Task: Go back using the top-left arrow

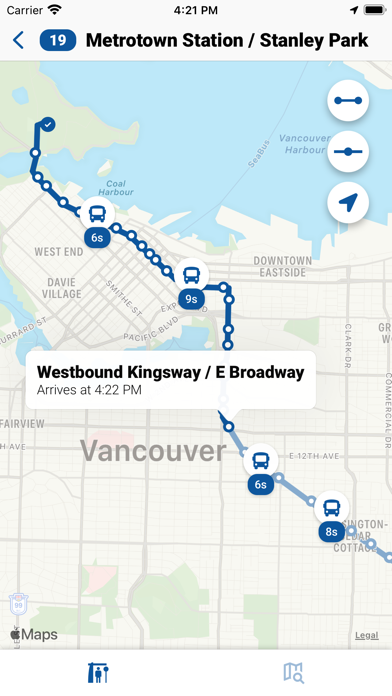Action: coord(18,40)
